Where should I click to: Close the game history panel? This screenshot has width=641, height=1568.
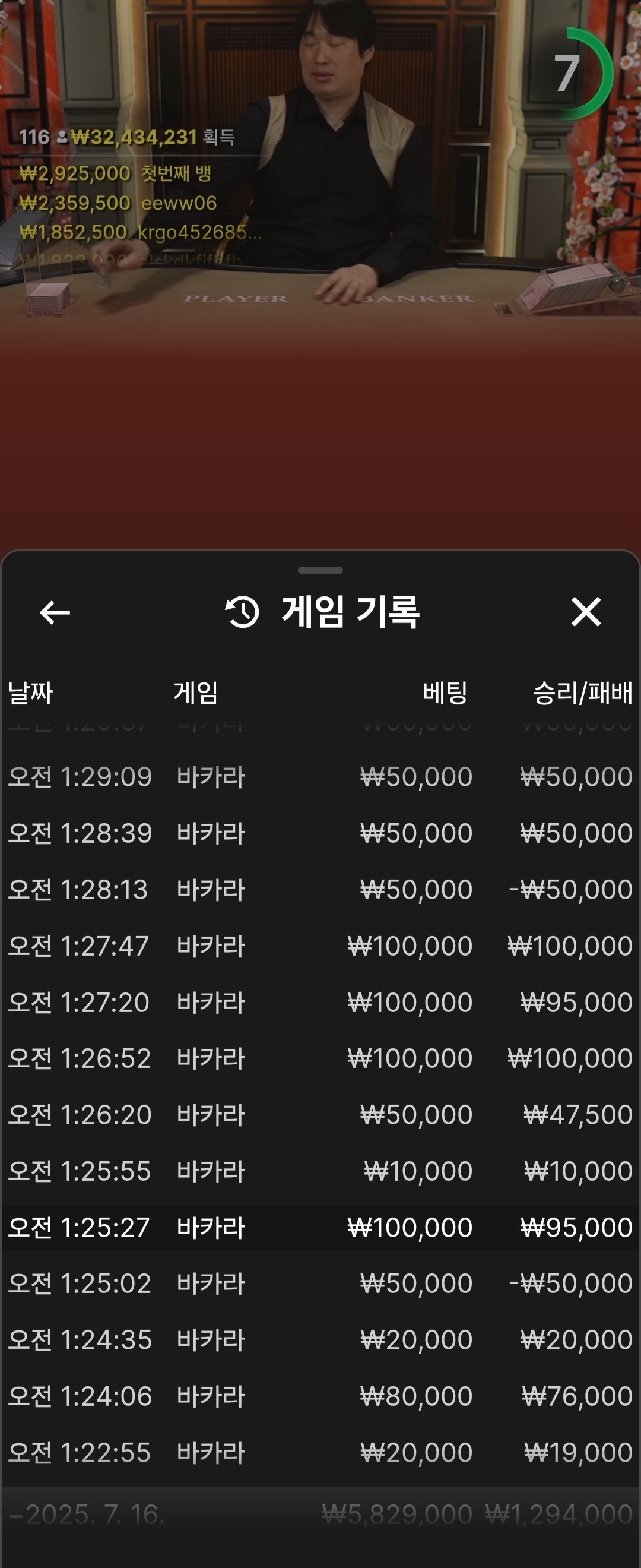coord(586,612)
